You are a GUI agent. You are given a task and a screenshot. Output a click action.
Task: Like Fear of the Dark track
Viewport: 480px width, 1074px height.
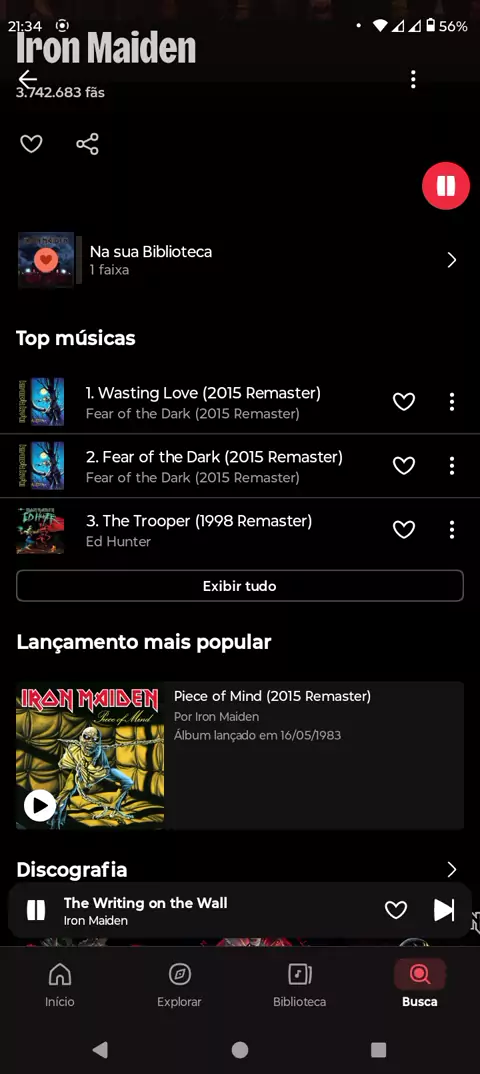pyautogui.click(x=404, y=466)
